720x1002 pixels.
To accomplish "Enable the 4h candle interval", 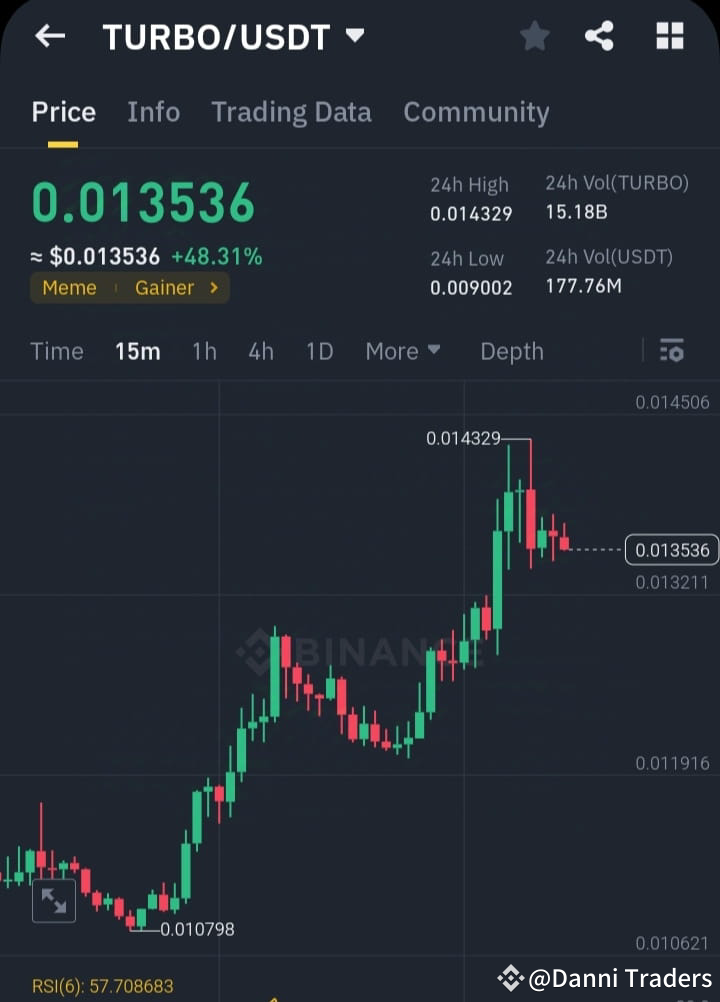I will [261, 351].
